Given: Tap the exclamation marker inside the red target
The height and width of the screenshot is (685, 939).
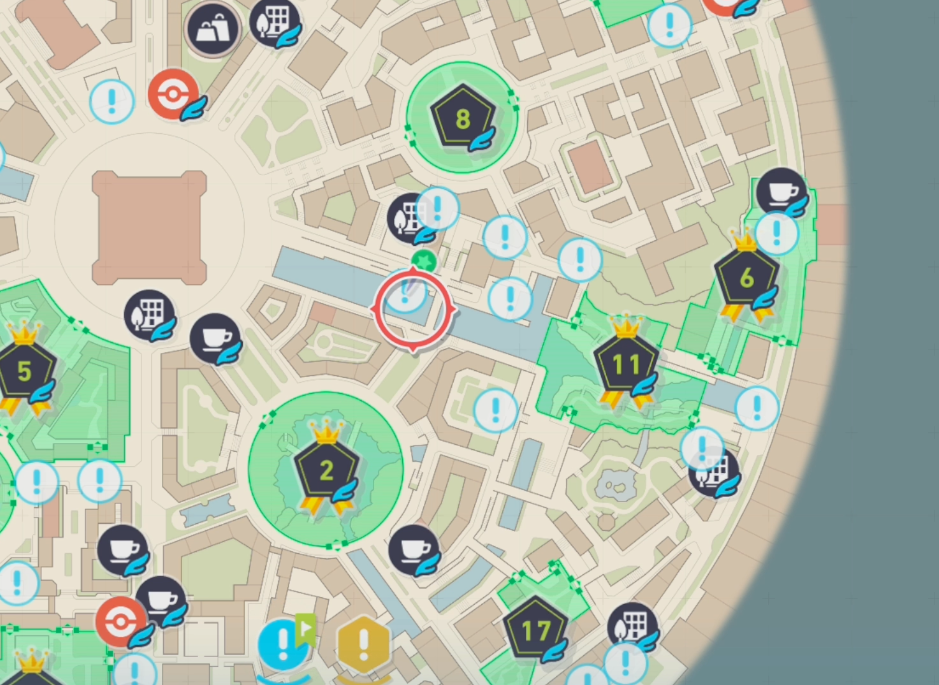Looking at the screenshot, I should (x=406, y=296).
